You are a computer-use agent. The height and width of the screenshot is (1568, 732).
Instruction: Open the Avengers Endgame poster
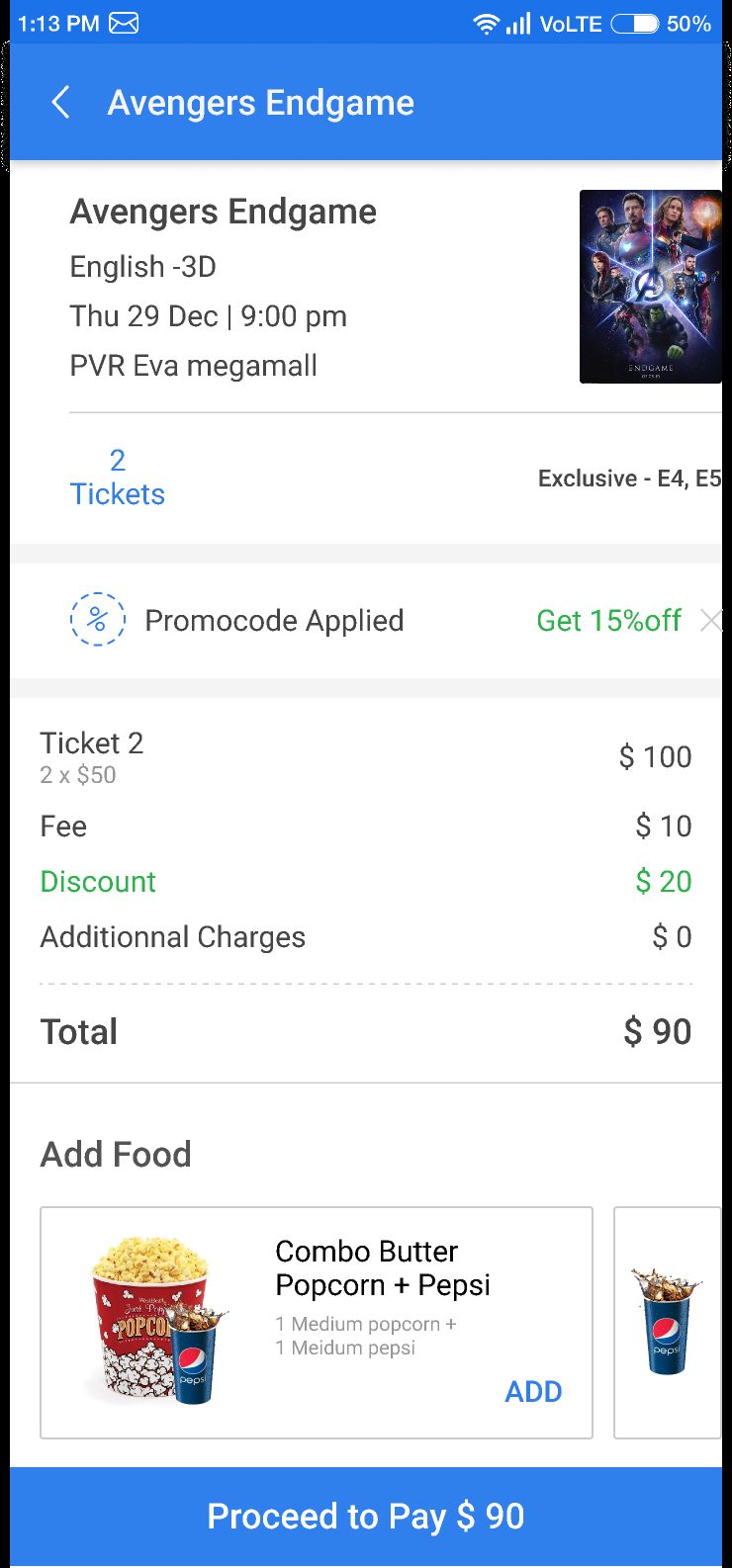coord(650,287)
